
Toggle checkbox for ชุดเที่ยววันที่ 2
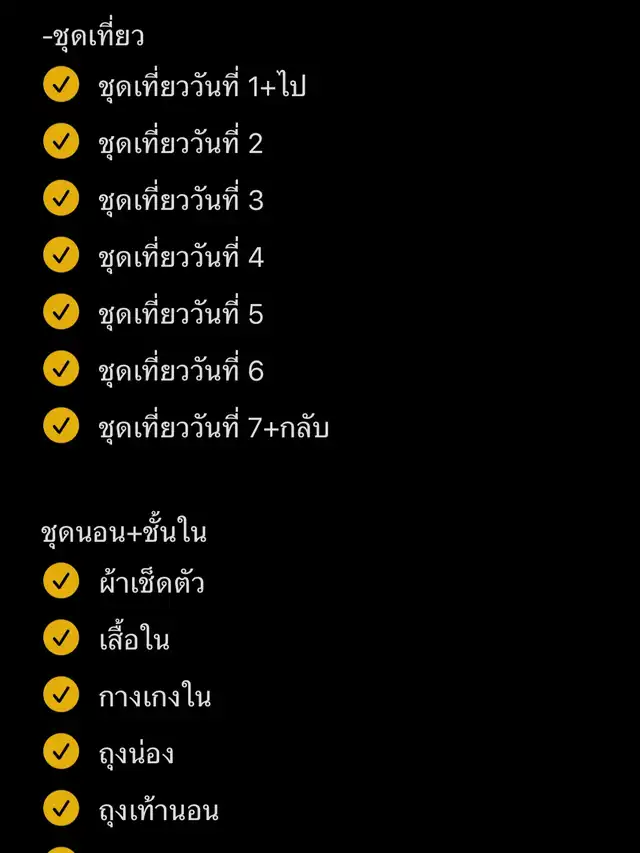61,143
